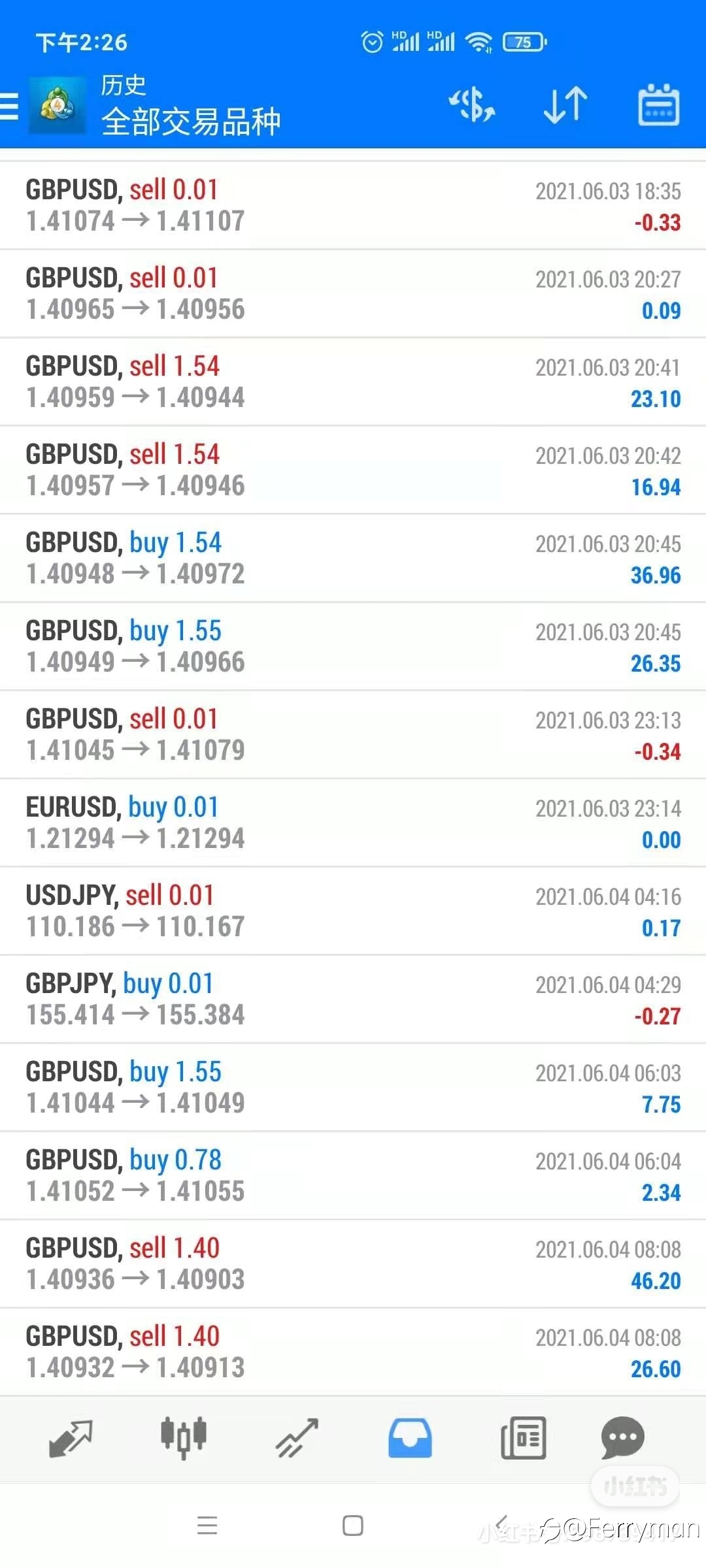The width and height of the screenshot is (706, 1568).
Task: Switch to the candlestick Chart tab
Action: [x=184, y=1438]
